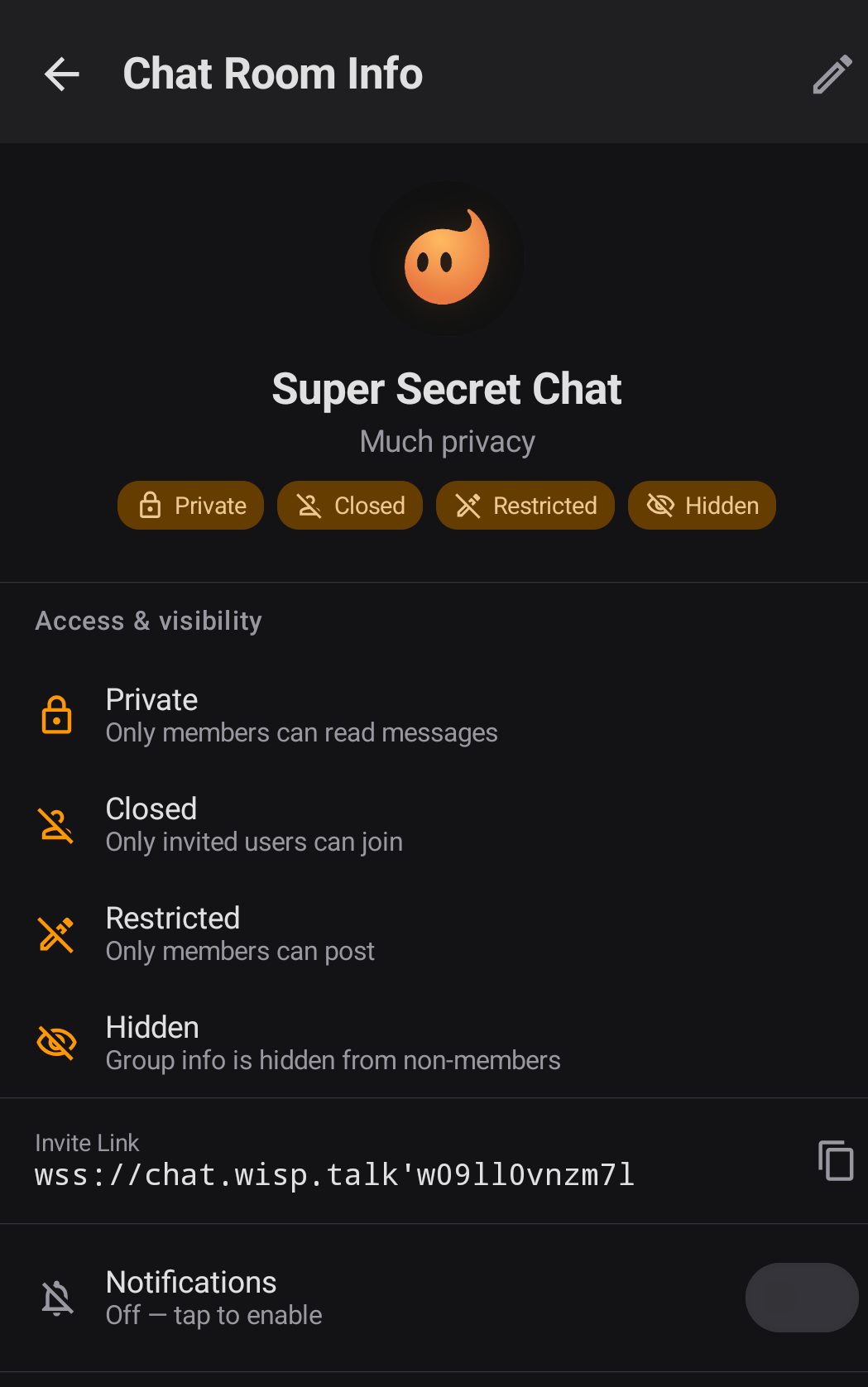This screenshot has width=868, height=1387.
Task: Edit chat room info with pencil icon
Action: [832, 74]
